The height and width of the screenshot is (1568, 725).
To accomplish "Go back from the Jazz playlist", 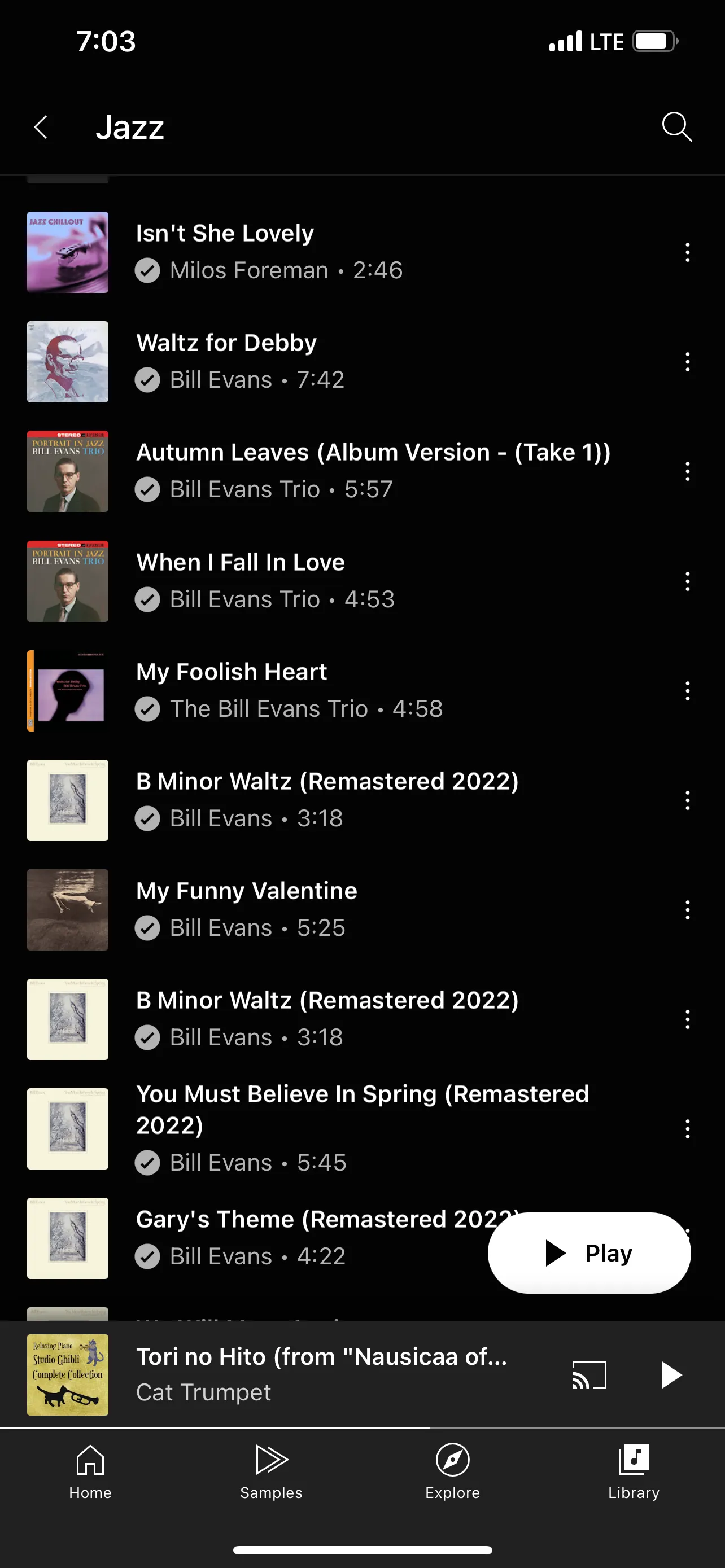I will tap(41, 127).
